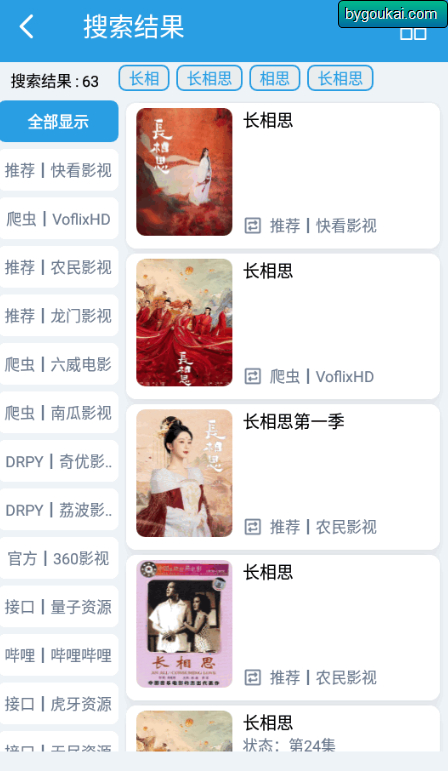Viewport: 448px width, 771px height.
Task: Open 长相思 result showing 第24集
Action: click(283, 729)
